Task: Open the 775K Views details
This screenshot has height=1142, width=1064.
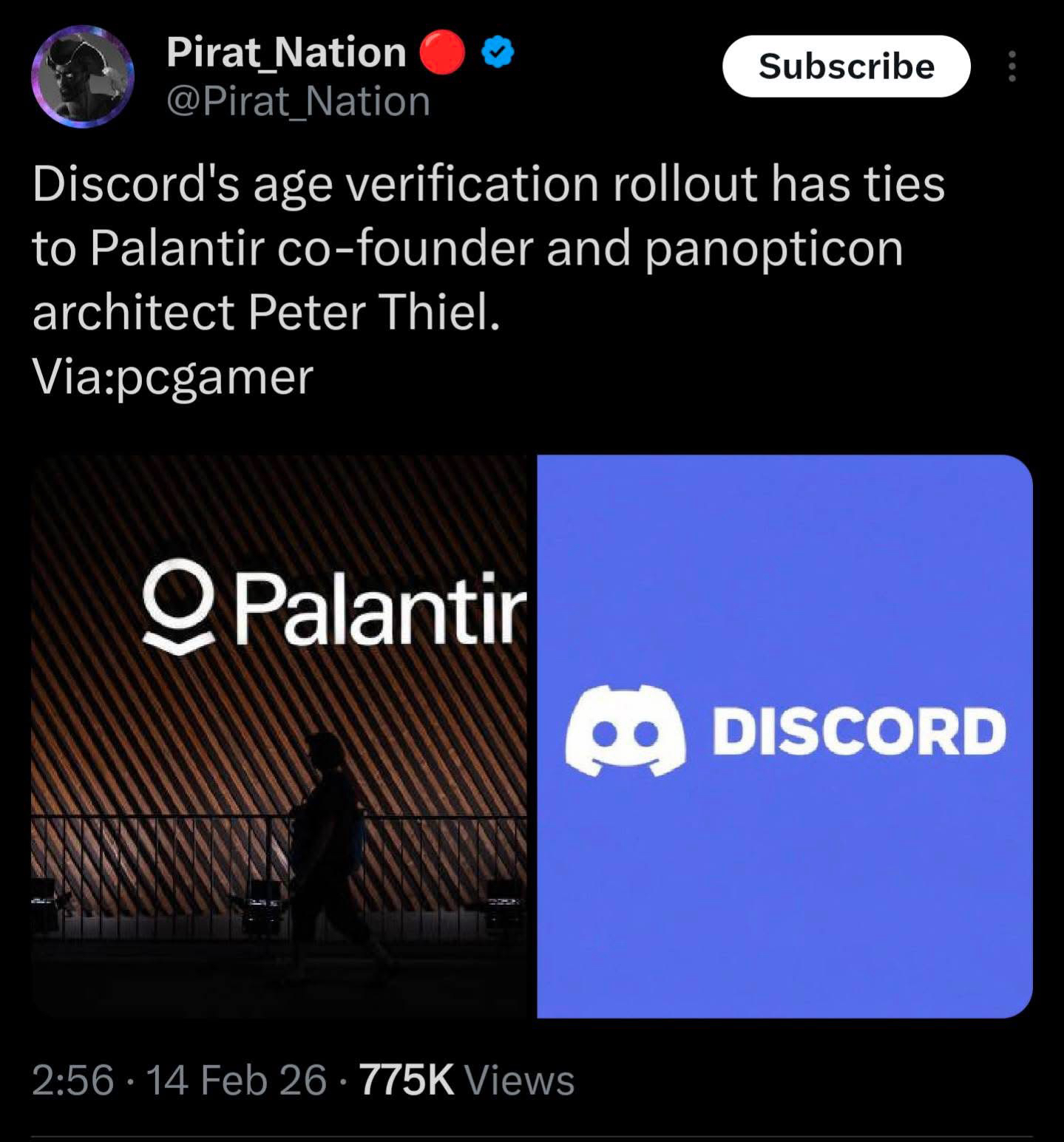Action: pos(466,1080)
